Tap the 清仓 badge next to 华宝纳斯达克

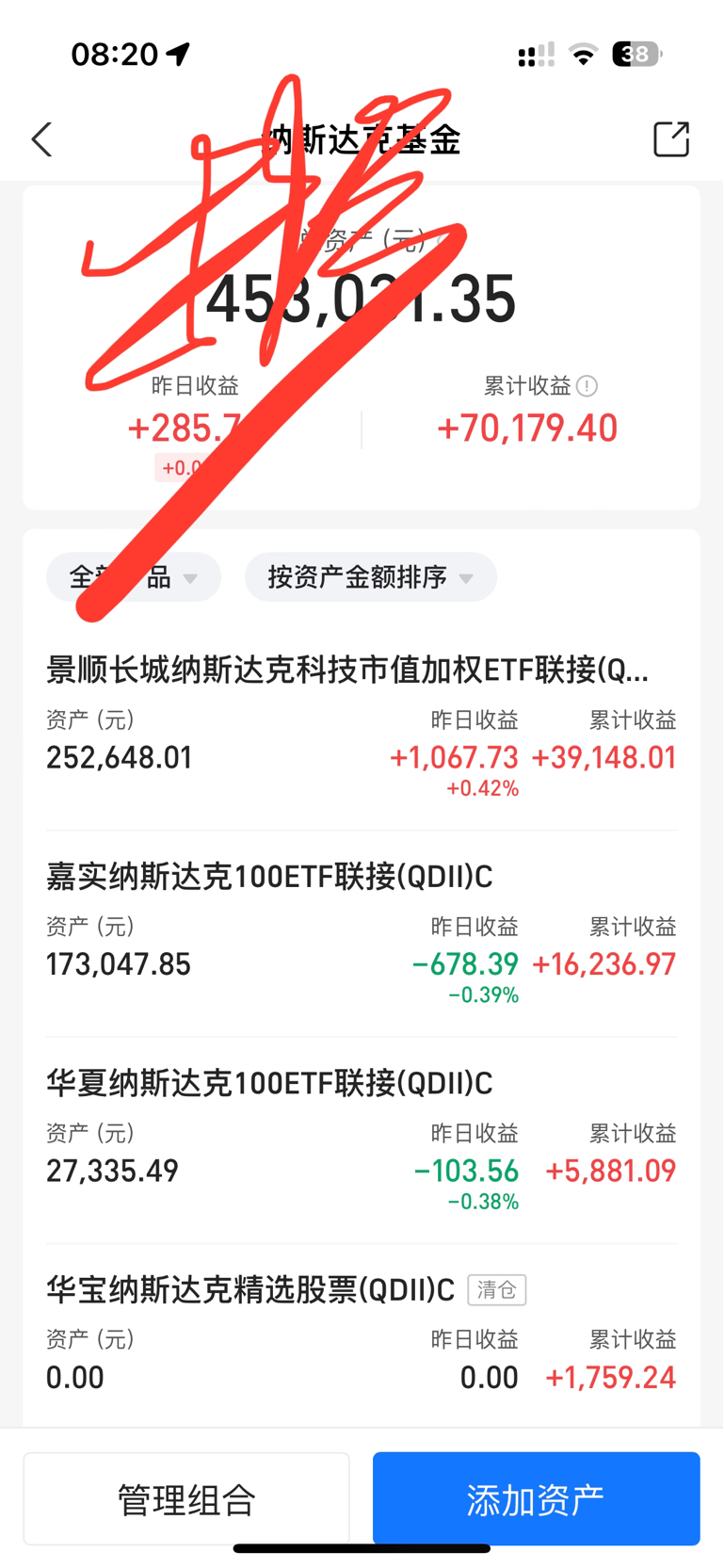496,1289
